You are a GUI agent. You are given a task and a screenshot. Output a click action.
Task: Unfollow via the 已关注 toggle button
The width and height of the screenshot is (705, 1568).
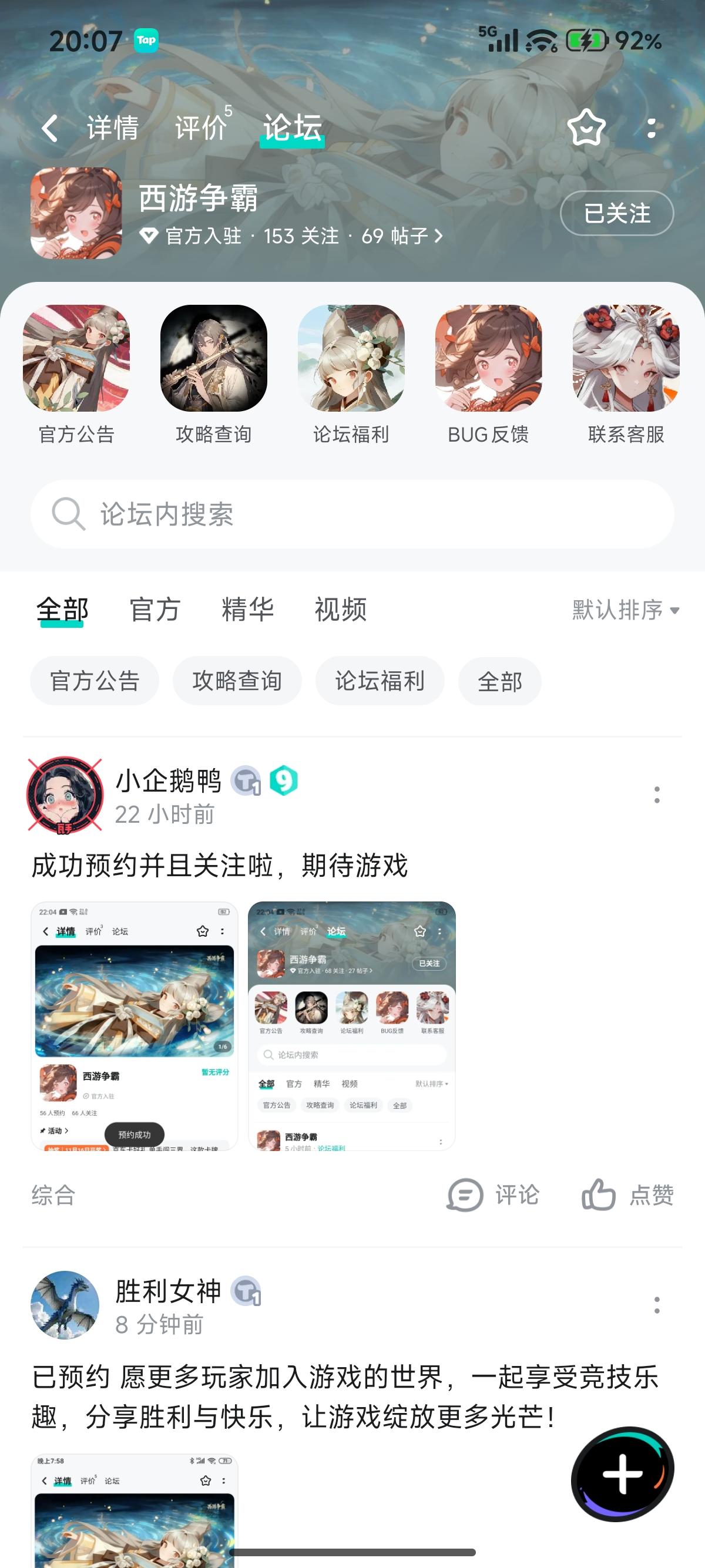tap(616, 214)
